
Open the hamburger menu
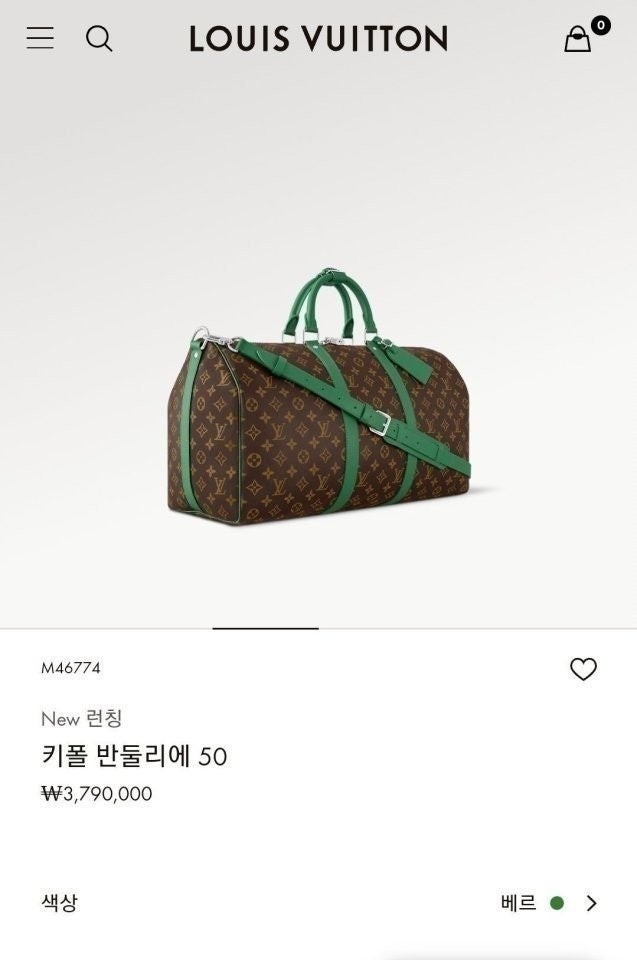coord(40,39)
